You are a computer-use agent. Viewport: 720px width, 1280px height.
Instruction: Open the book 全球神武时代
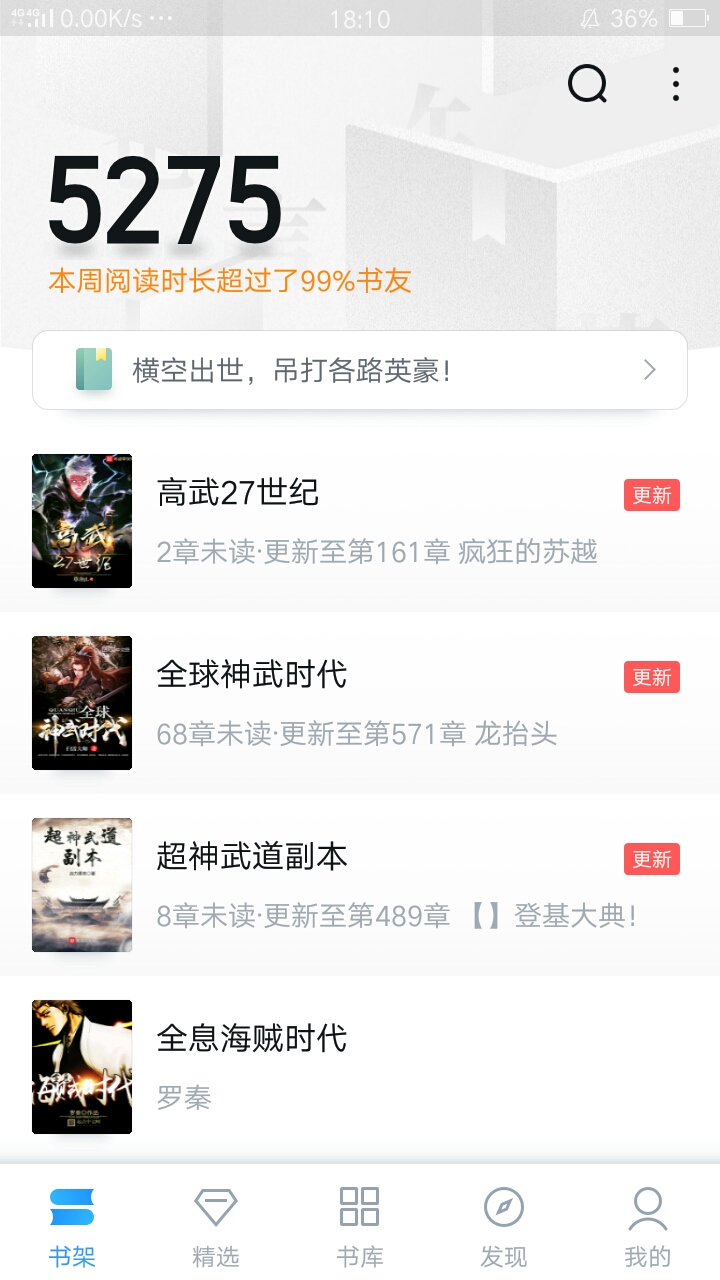coord(360,703)
